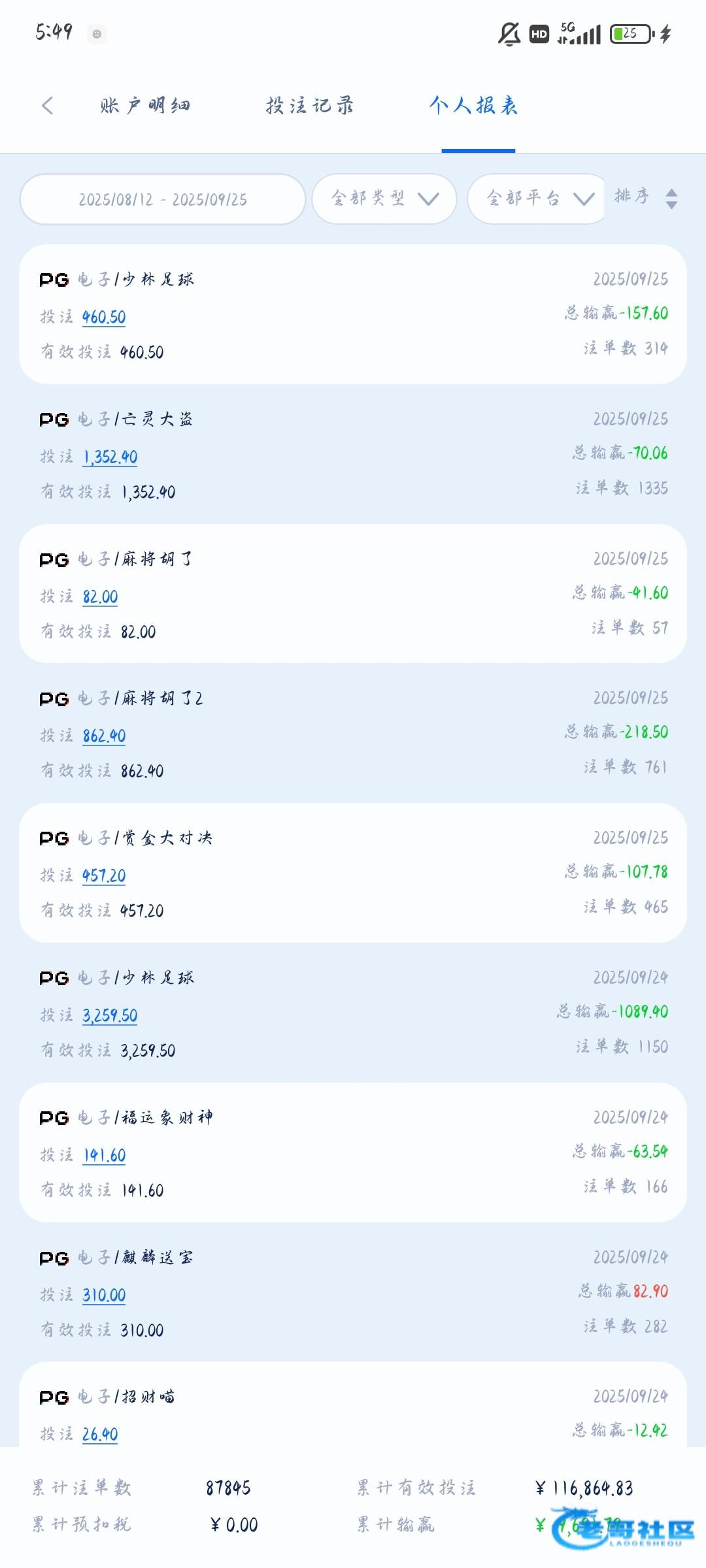
Task: Open the 457.20 bet link for 赏金大对决
Action: tap(104, 876)
